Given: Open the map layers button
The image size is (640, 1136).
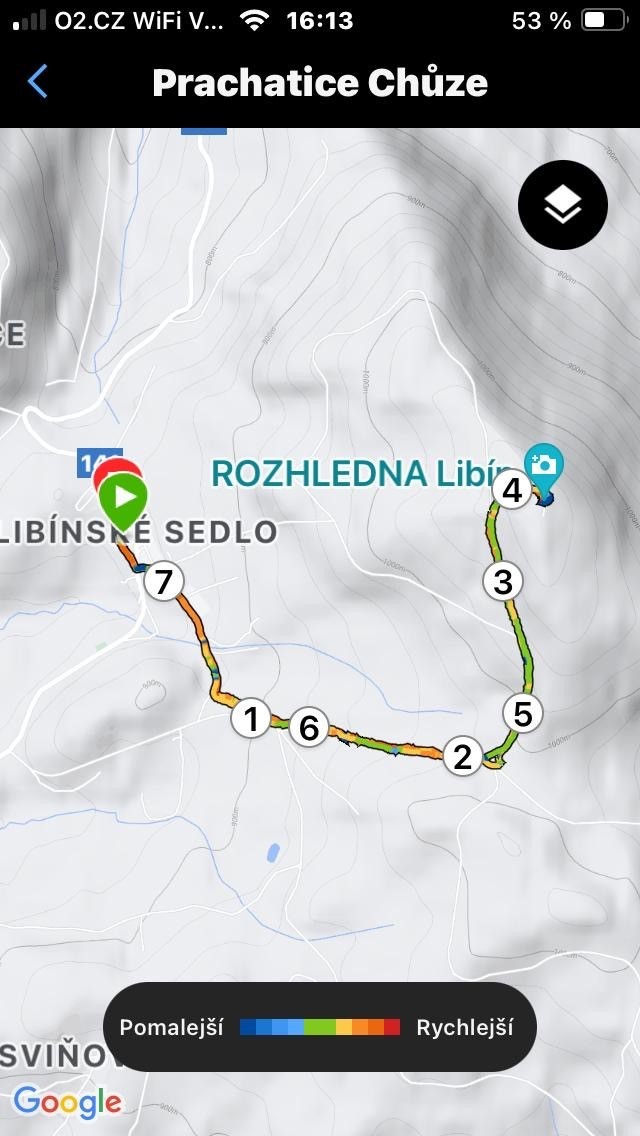Looking at the screenshot, I should (x=562, y=205).
